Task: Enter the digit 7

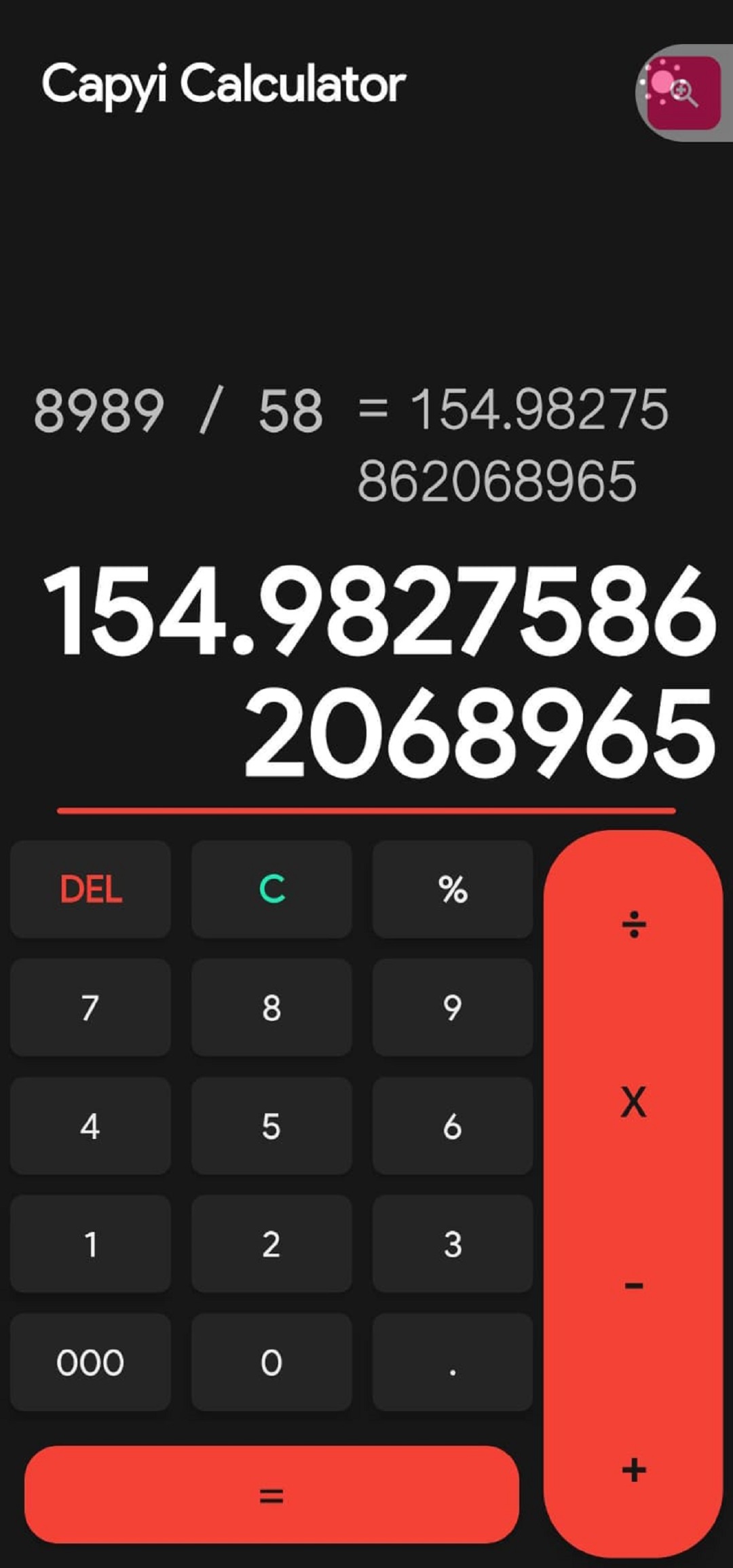Action: point(90,1007)
